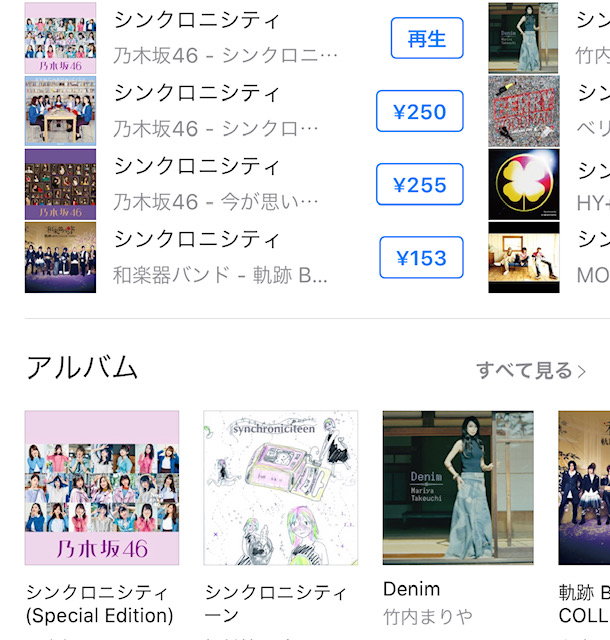Buy the ¥255 シンクロニシティ track

click(420, 185)
